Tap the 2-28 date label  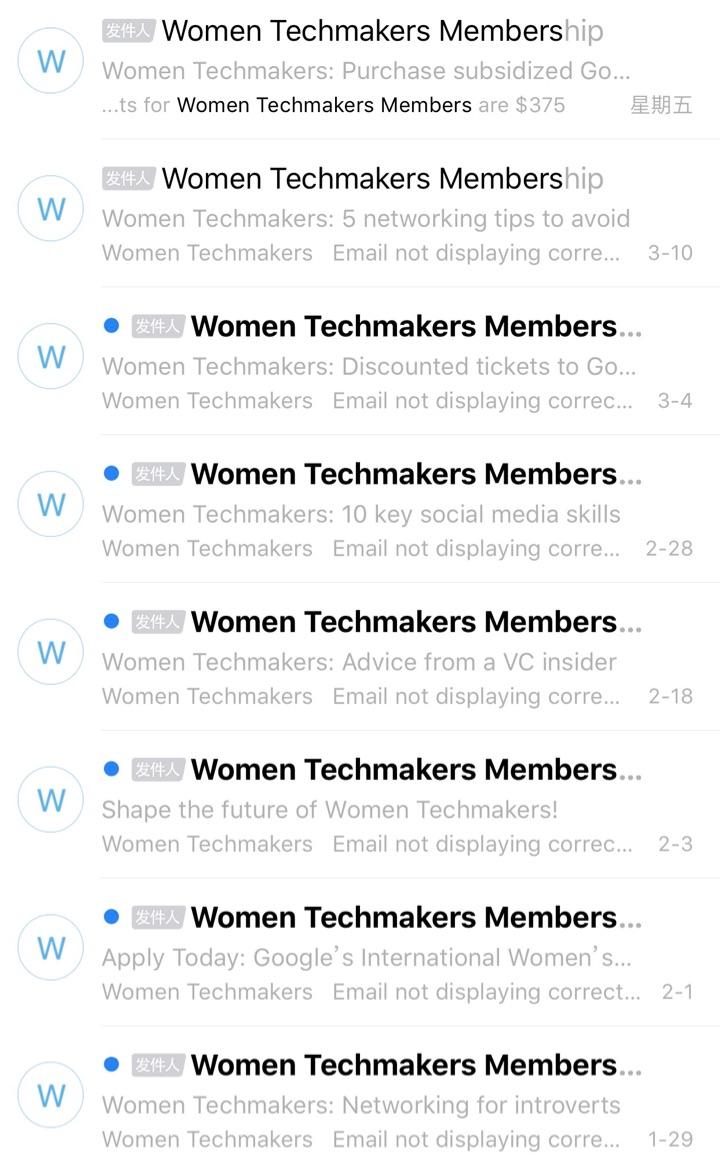(670, 548)
